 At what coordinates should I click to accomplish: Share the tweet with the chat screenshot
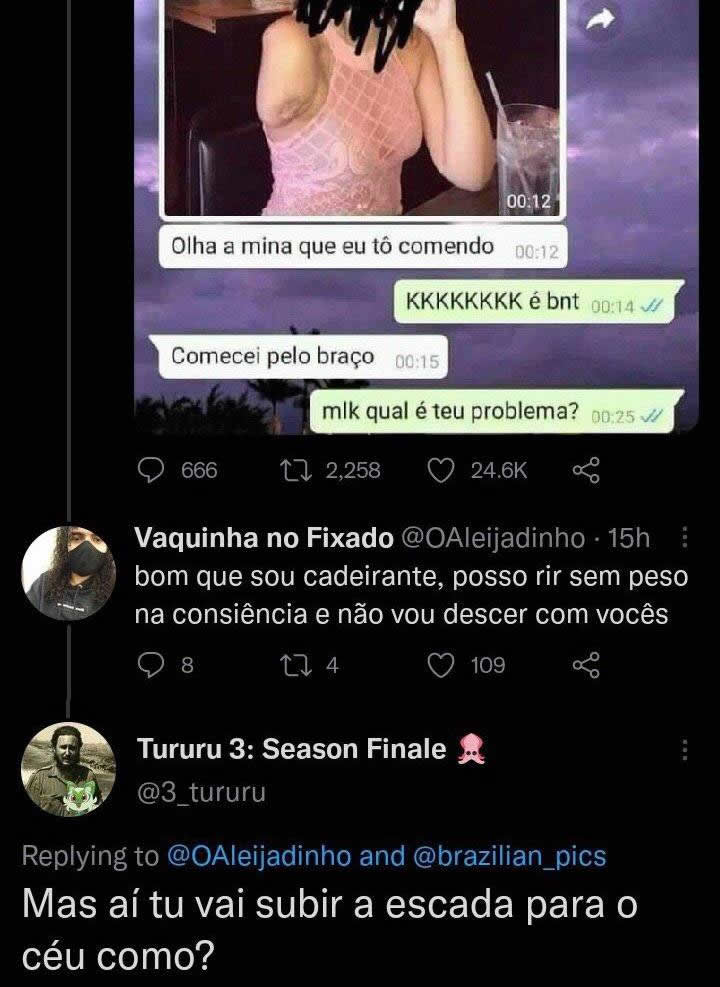[x=585, y=470]
